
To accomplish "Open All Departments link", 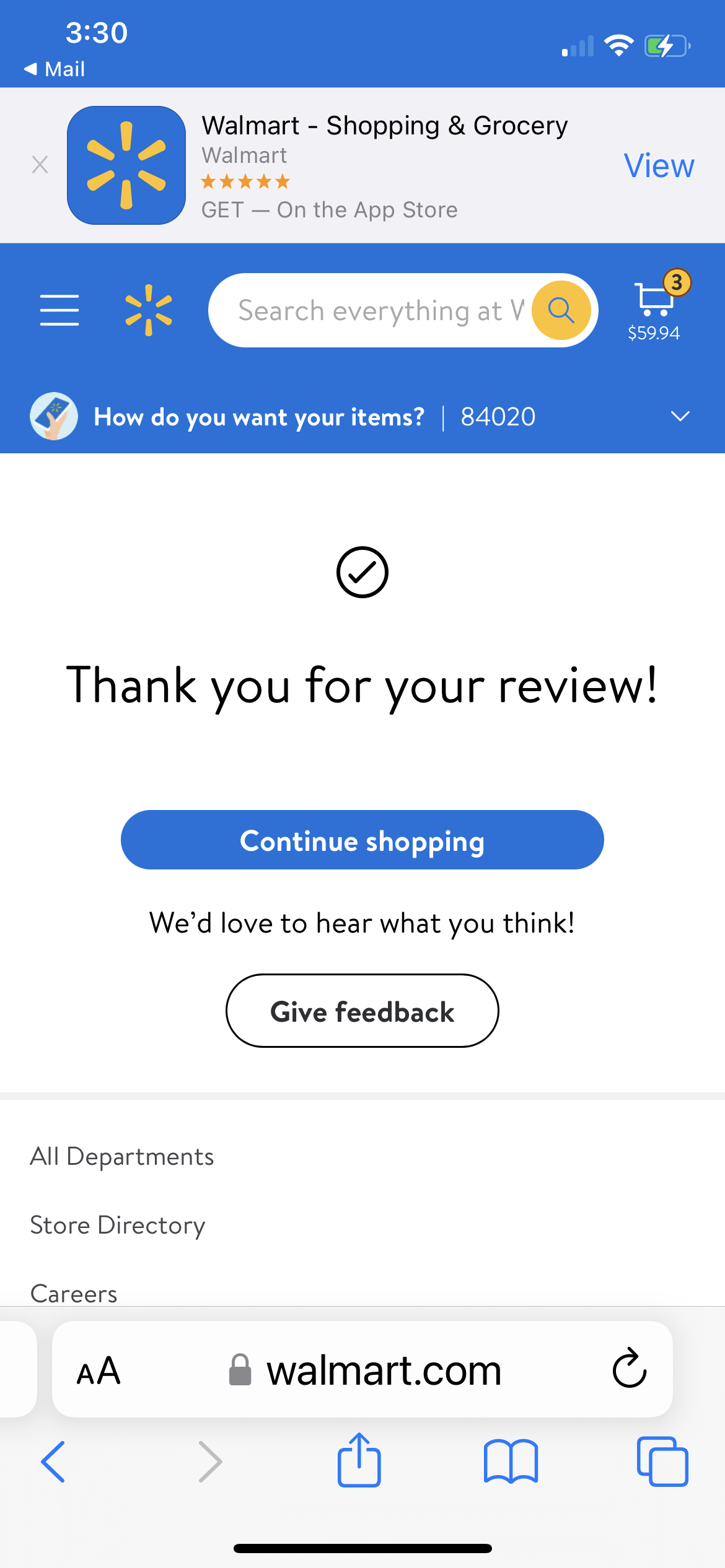I will pyautogui.click(x=122, y=1157).
